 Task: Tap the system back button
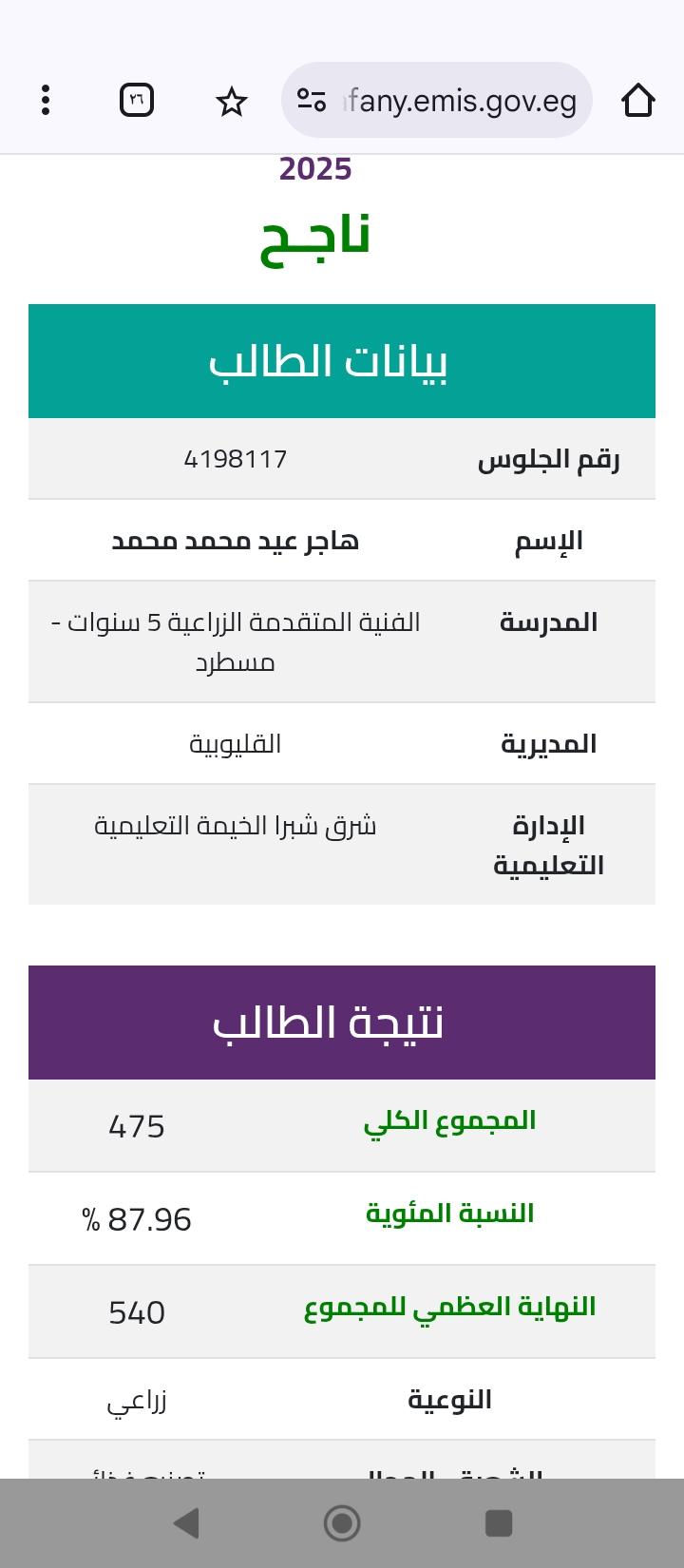click(x=186, y=1523)
